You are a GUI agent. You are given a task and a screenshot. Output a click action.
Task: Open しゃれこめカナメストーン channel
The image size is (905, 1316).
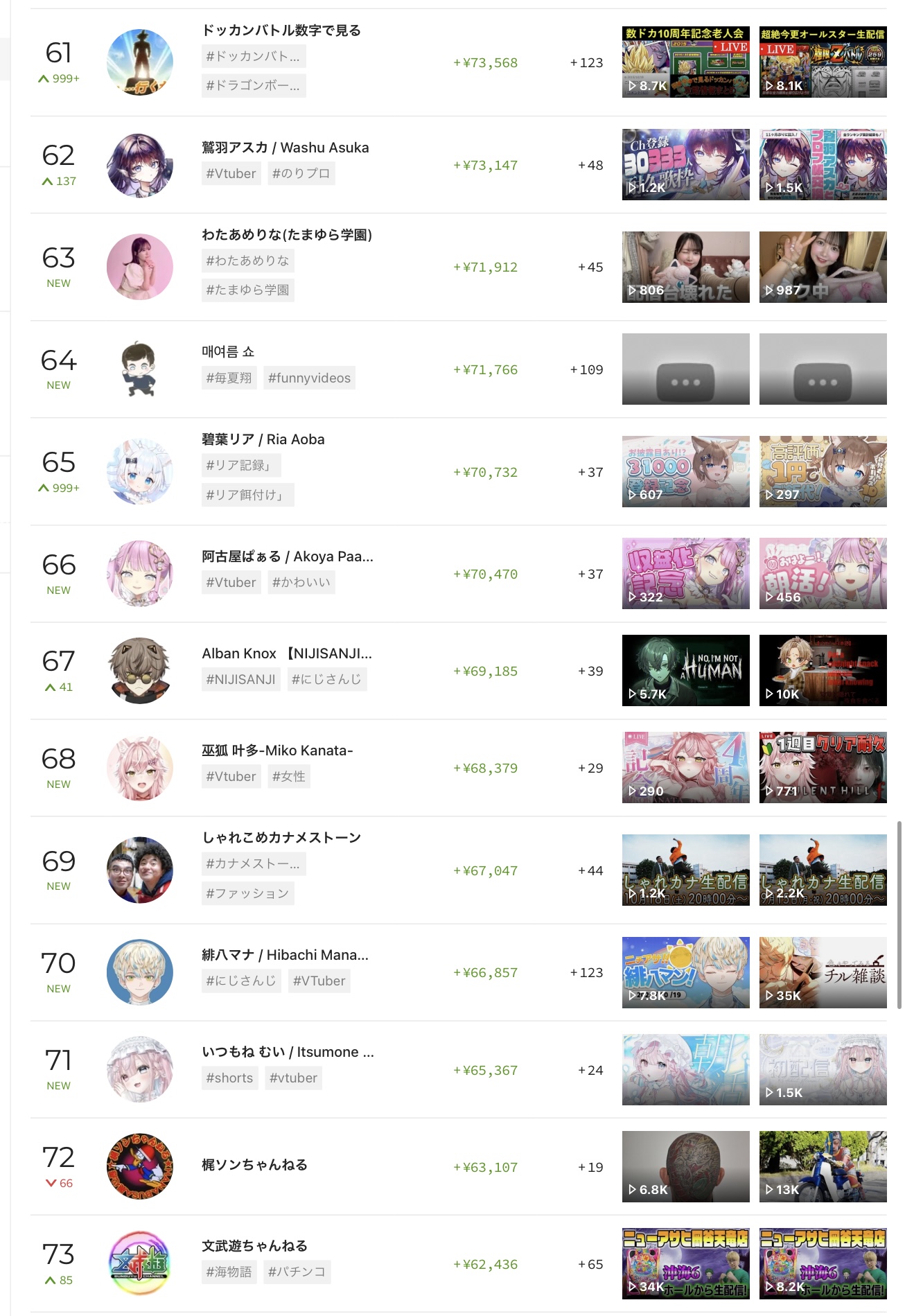(281, 837)
